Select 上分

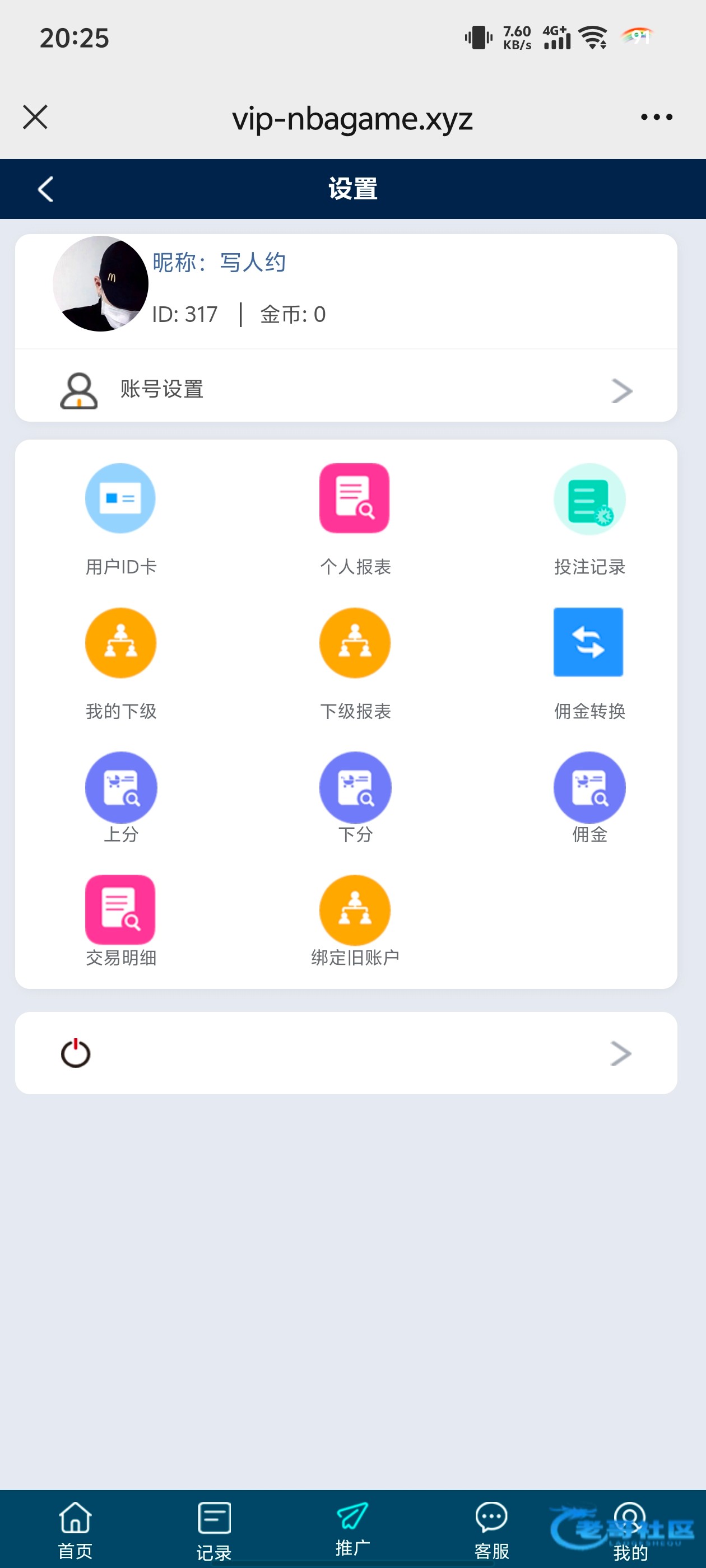click(x=120, y=794)
